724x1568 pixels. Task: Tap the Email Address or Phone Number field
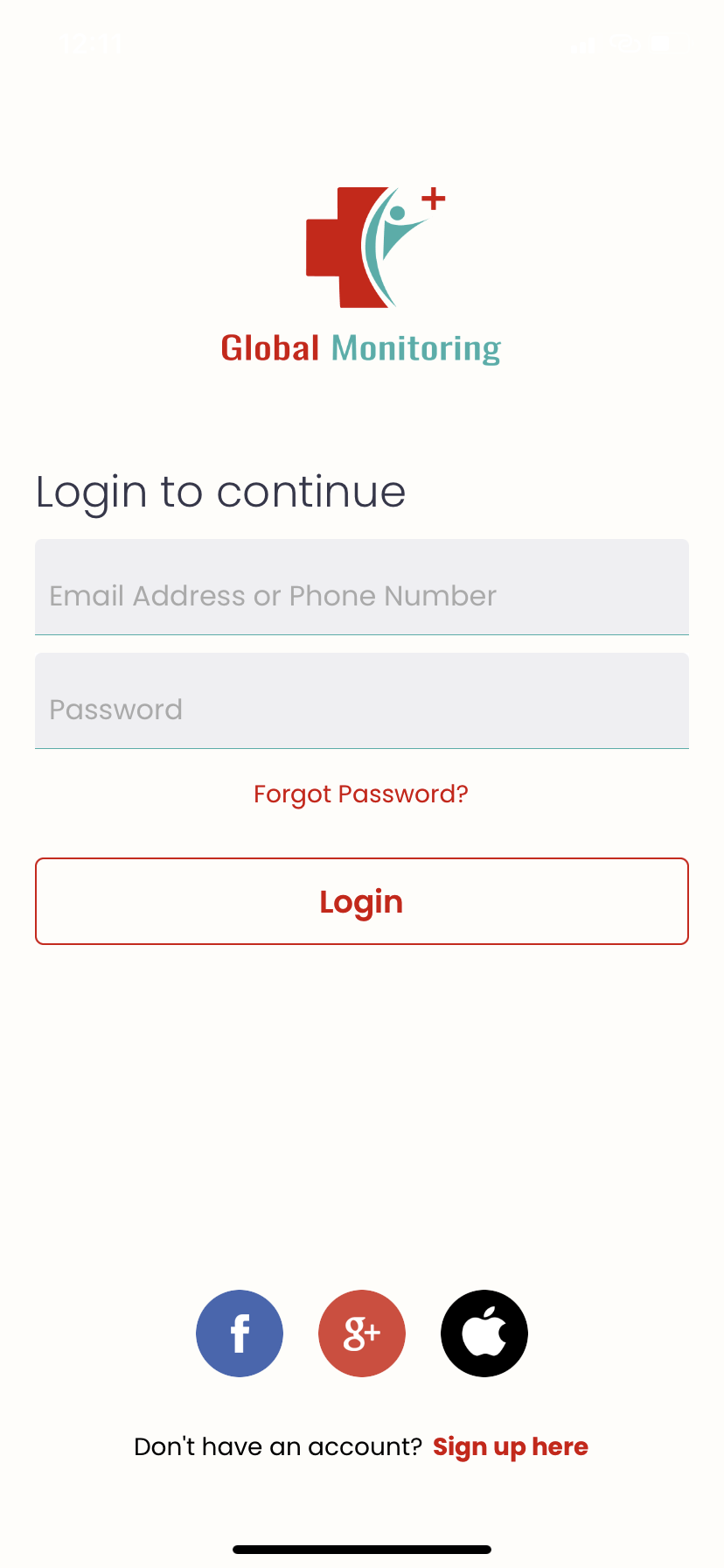(x=362, y=587)
